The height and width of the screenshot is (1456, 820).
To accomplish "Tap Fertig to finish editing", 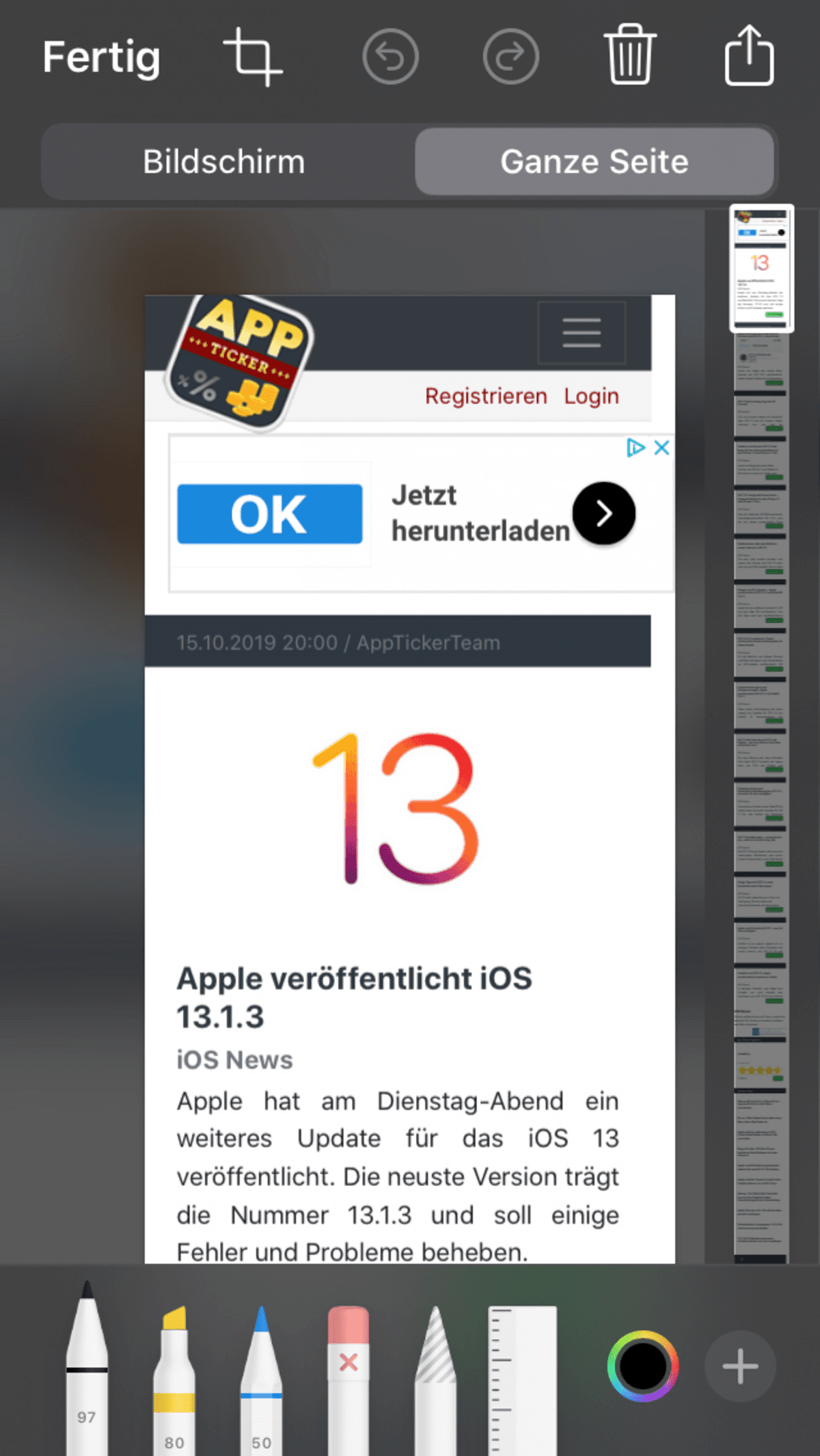I will [x=101, y=57].
